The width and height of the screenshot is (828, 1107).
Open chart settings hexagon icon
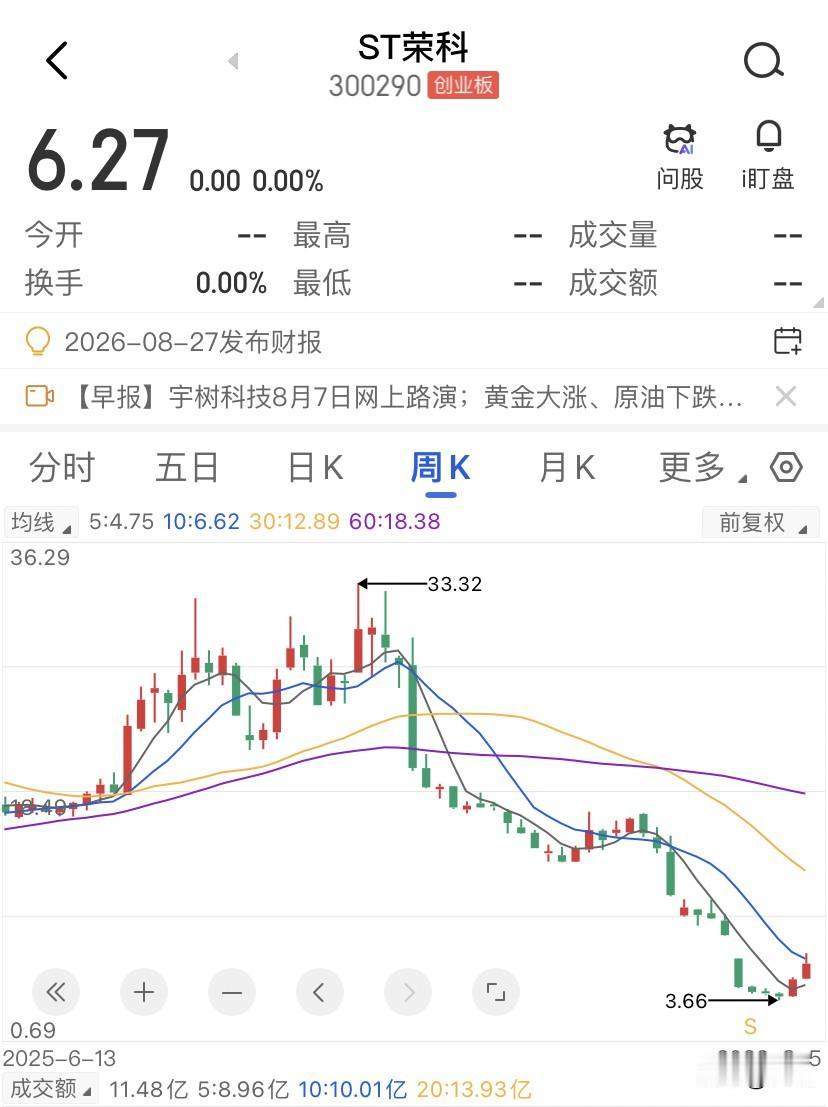(786, 467)
